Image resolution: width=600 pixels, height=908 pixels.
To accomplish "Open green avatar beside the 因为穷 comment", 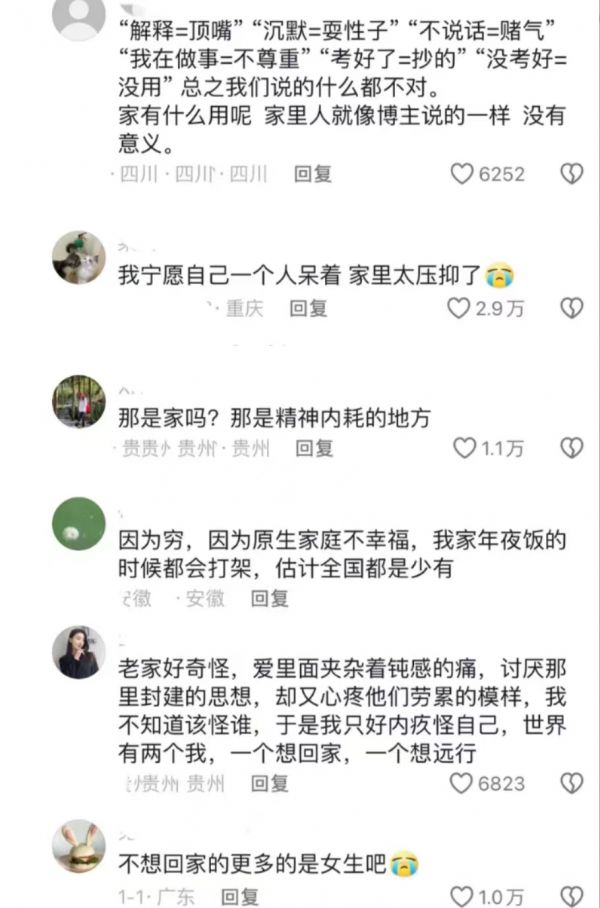I will 78,523.
